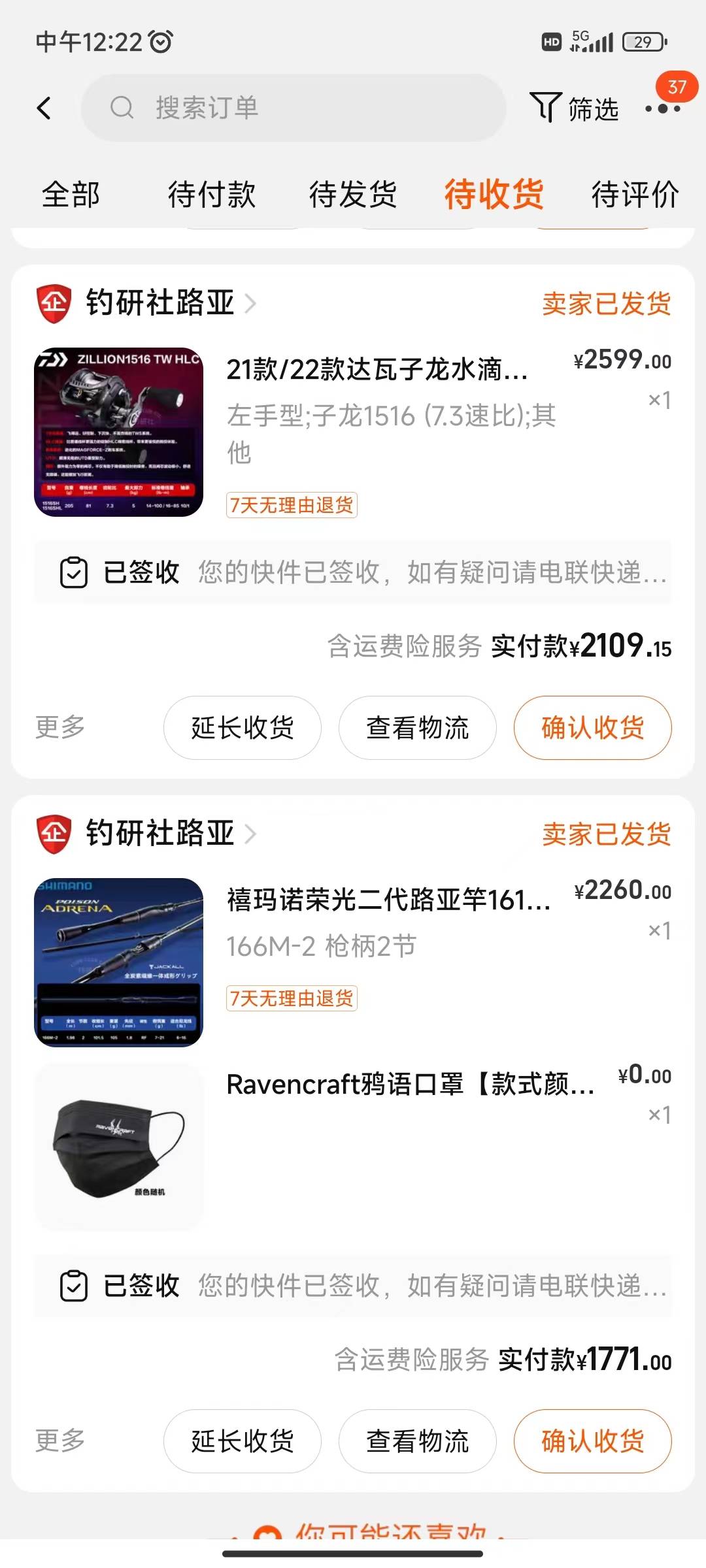Image resolution: width=706 pixels, height=1568 pixels.
Task: View the 已签收 delivery status for the ¥2109.15 order
Action: [x=353, y=572]
